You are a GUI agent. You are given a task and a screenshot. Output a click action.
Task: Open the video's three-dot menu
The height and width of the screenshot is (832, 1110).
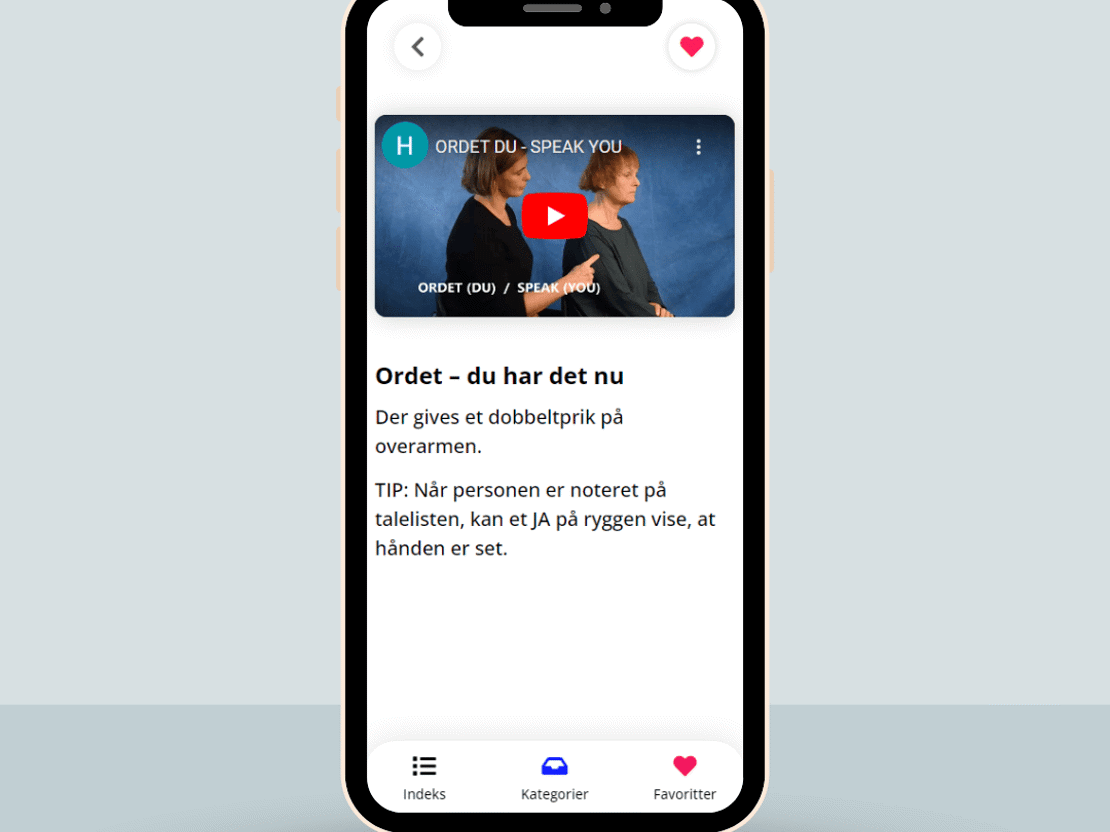[698, 147]
